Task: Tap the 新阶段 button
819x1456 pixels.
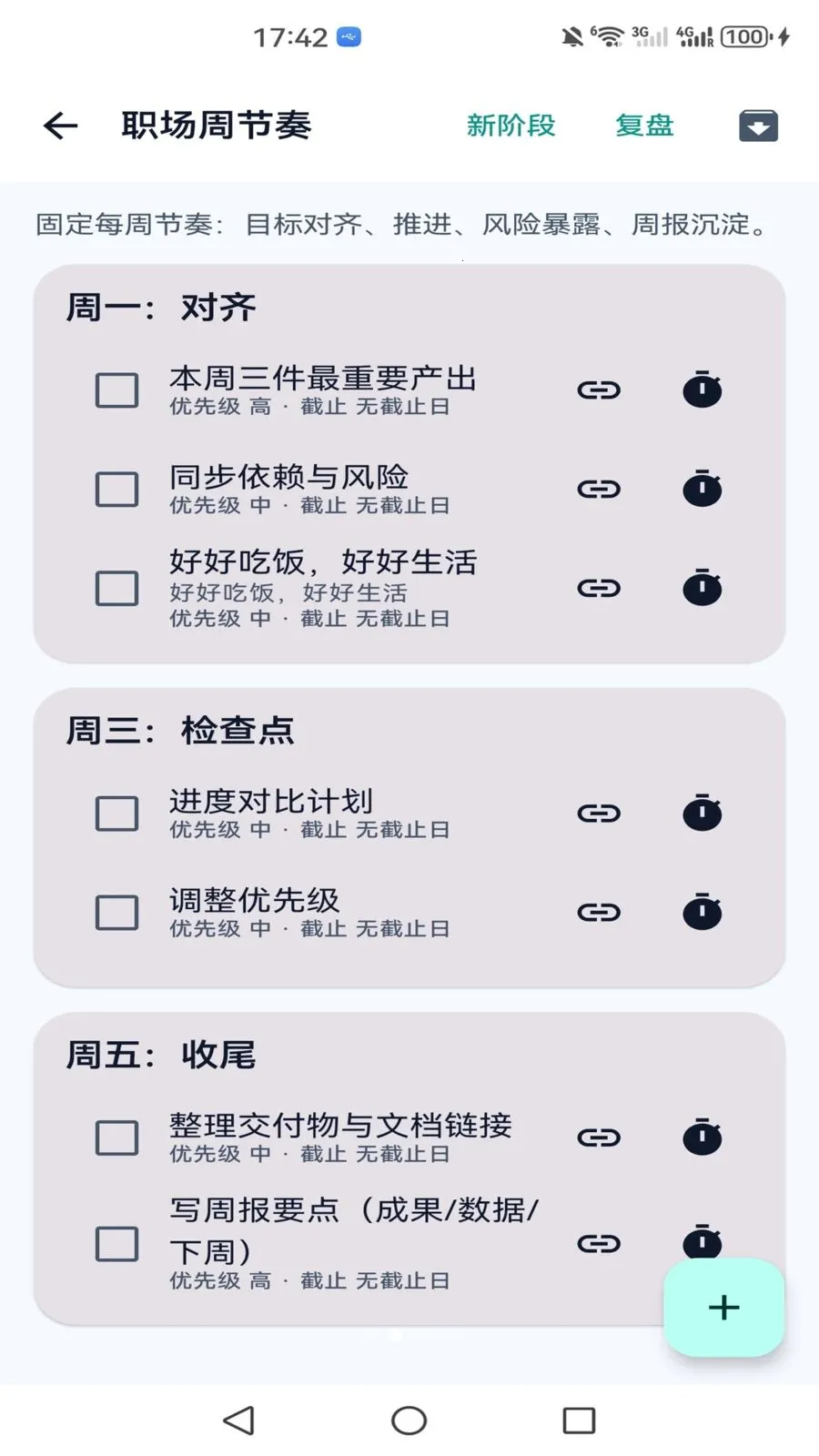Action: tap(511, 126)
